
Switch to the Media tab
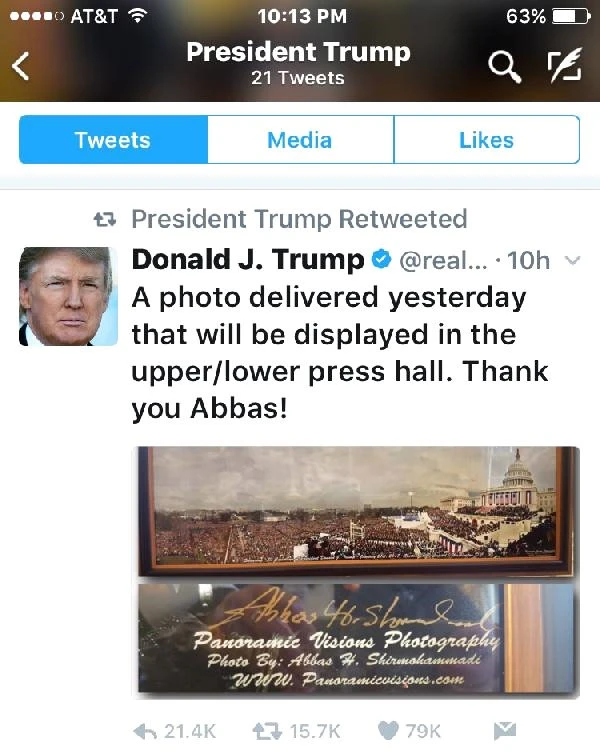click(300, 140)
